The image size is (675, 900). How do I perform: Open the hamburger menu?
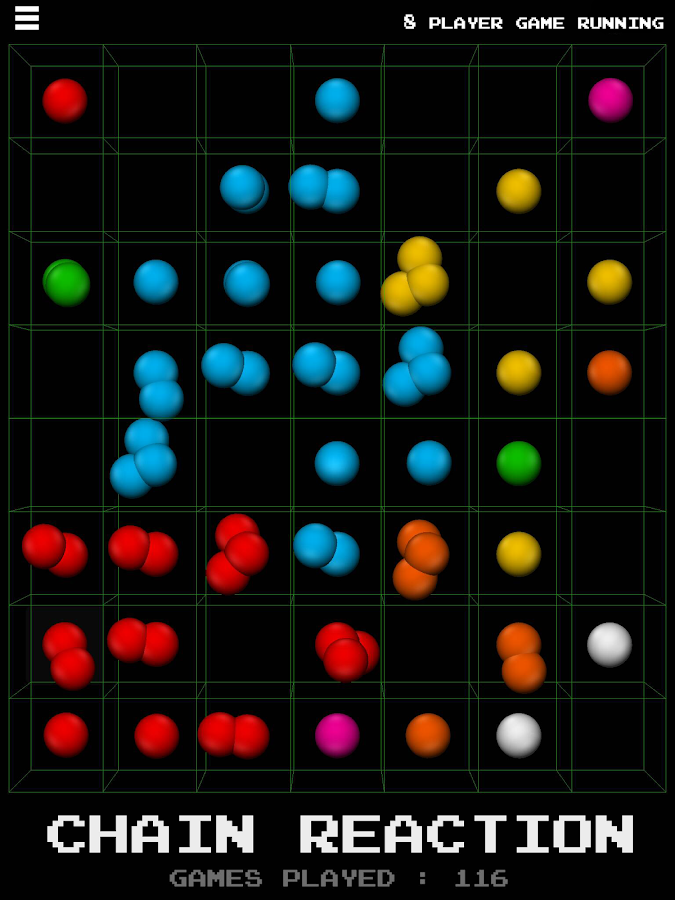point(27,18)
